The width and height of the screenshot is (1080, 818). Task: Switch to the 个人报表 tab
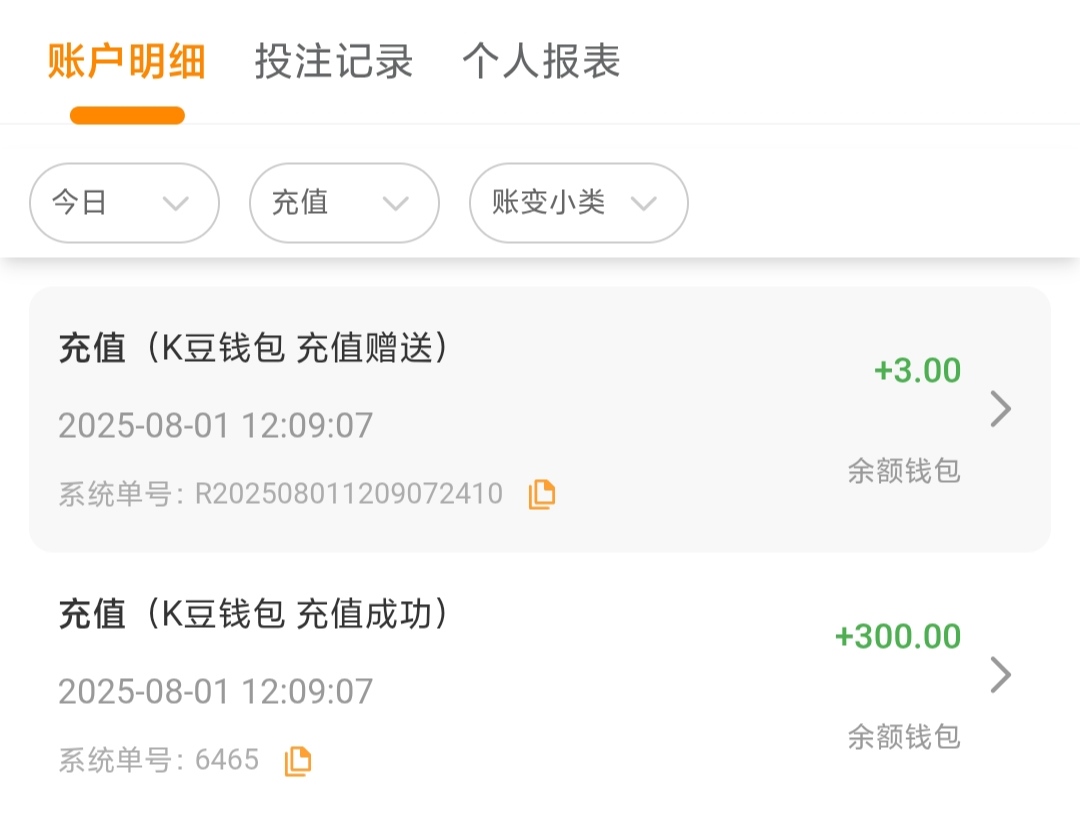(541, 61)
